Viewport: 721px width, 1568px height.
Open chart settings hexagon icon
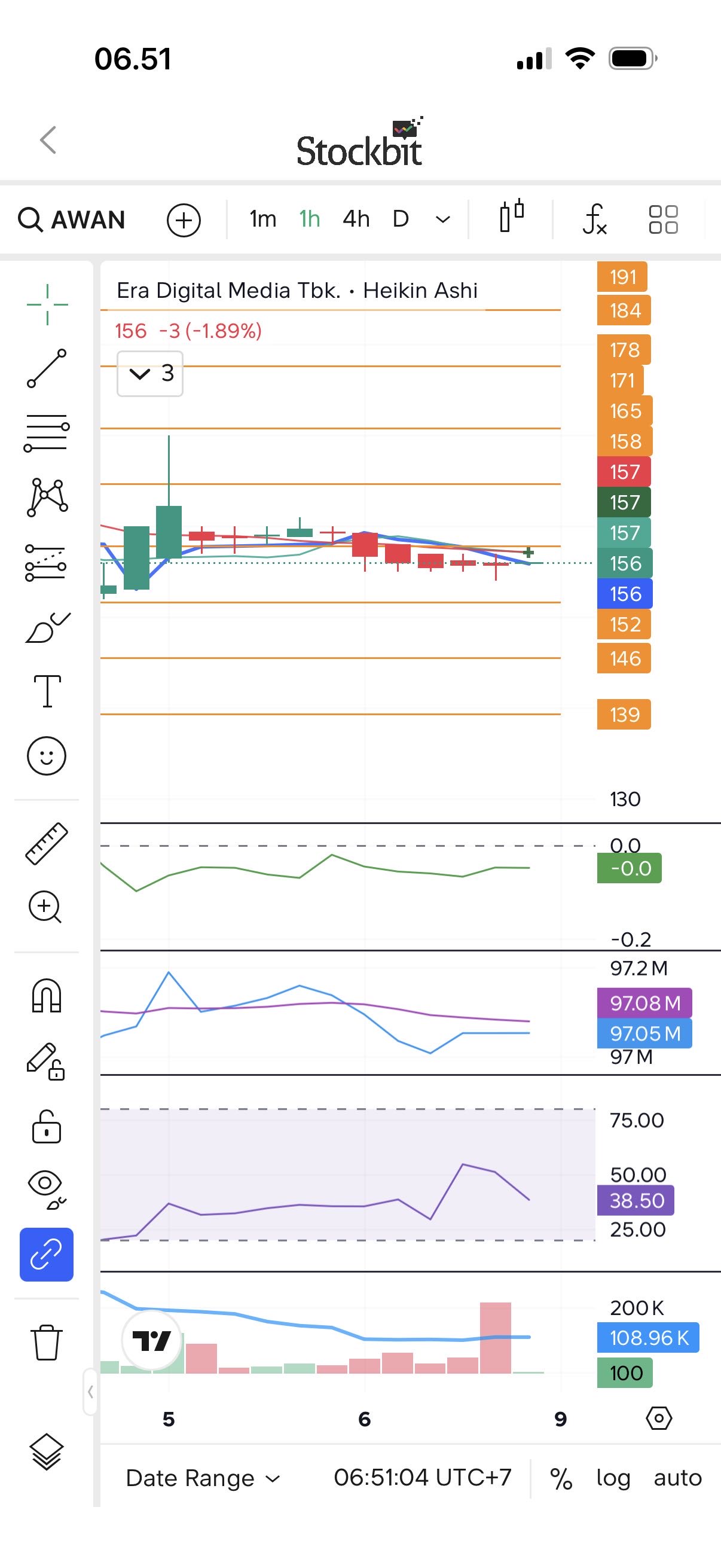click(659, 1418)
